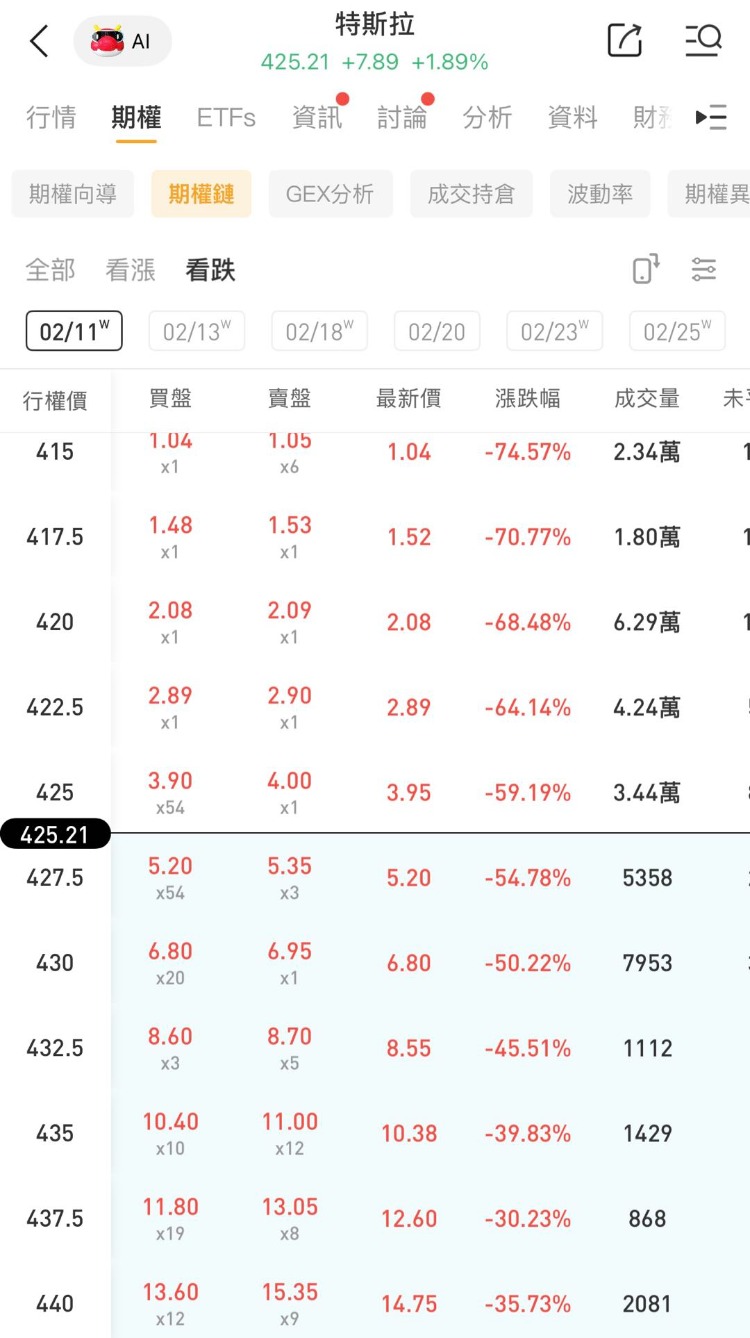The height and width of the screenshot is (1338, 750).
Task: Filter options to 全部
Action: pos(50,270)
